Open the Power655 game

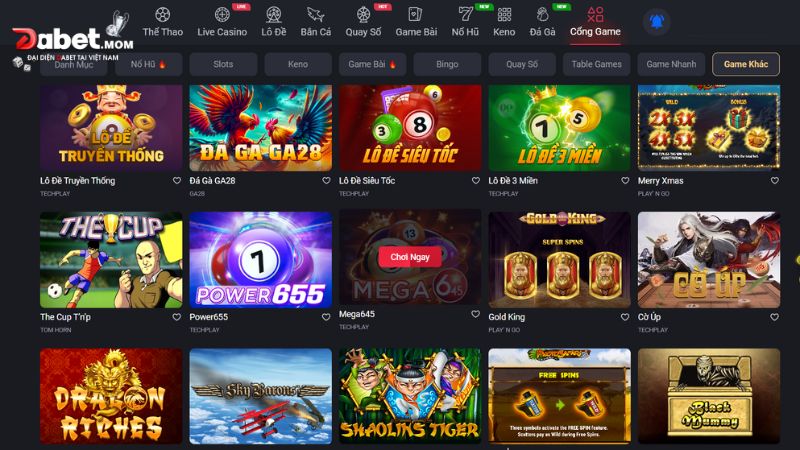260,260
